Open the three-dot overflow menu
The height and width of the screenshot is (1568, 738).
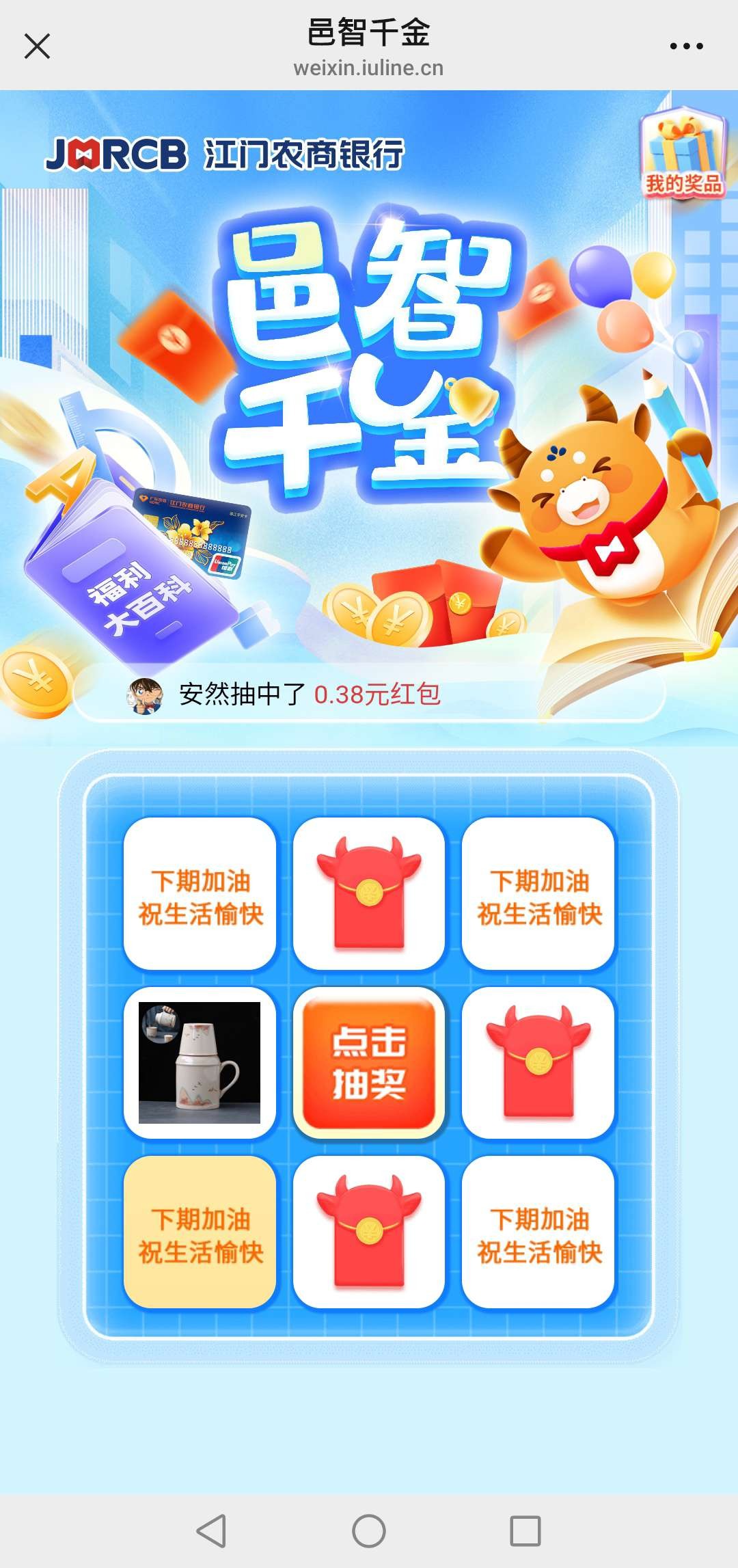686,46
